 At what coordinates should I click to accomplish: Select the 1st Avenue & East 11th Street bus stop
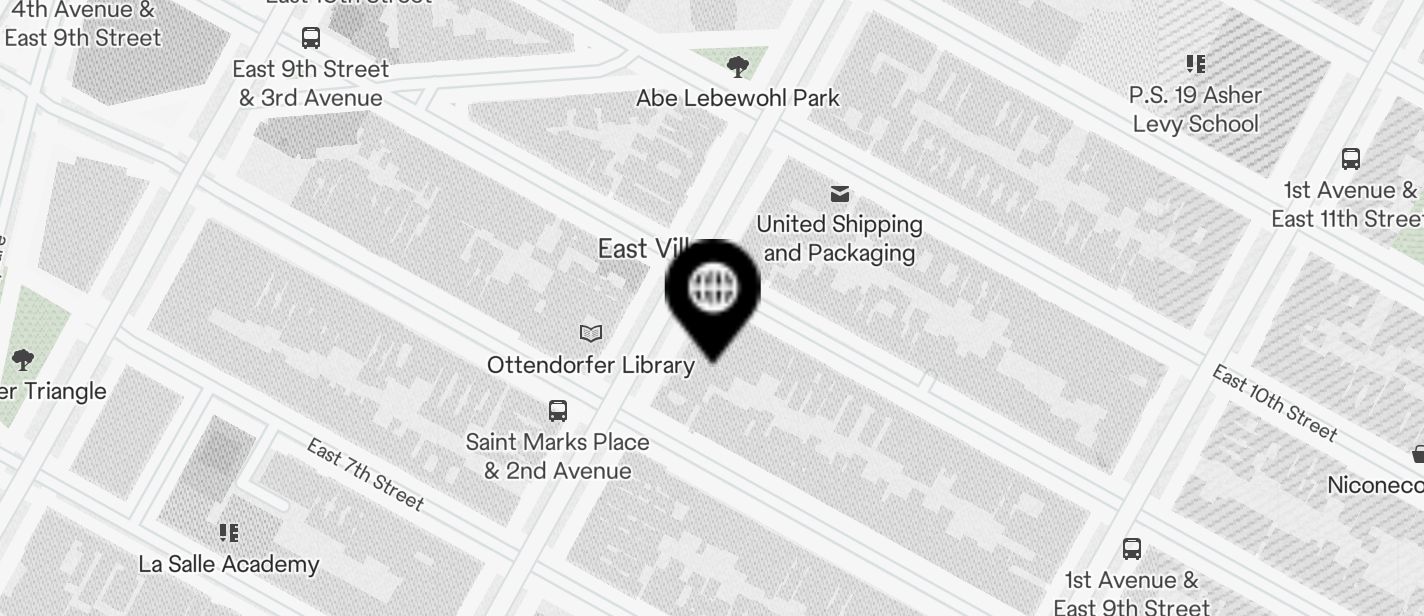tap(1351, 159)
